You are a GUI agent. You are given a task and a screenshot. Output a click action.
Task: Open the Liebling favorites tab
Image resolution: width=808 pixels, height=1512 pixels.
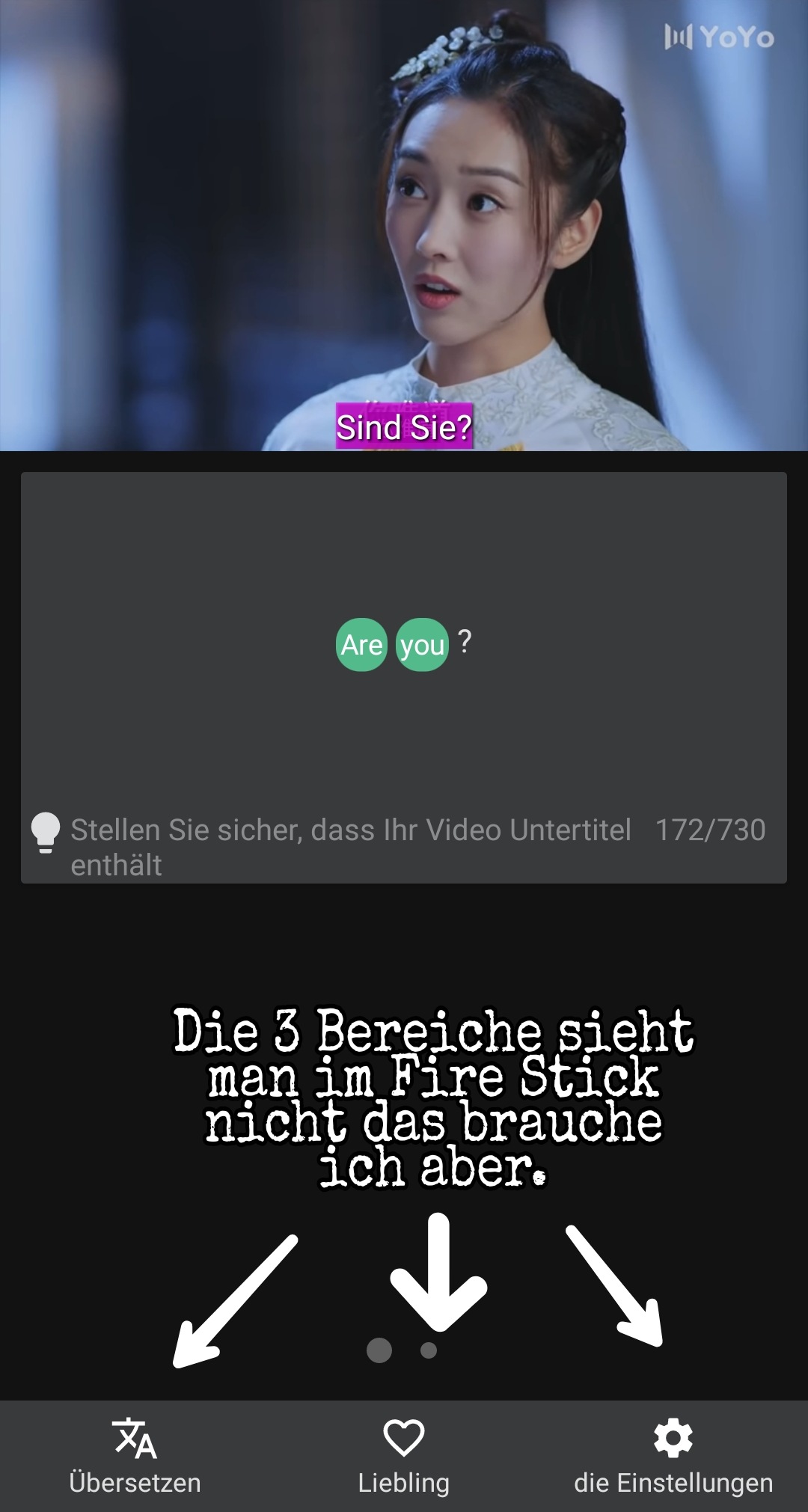404,1456
